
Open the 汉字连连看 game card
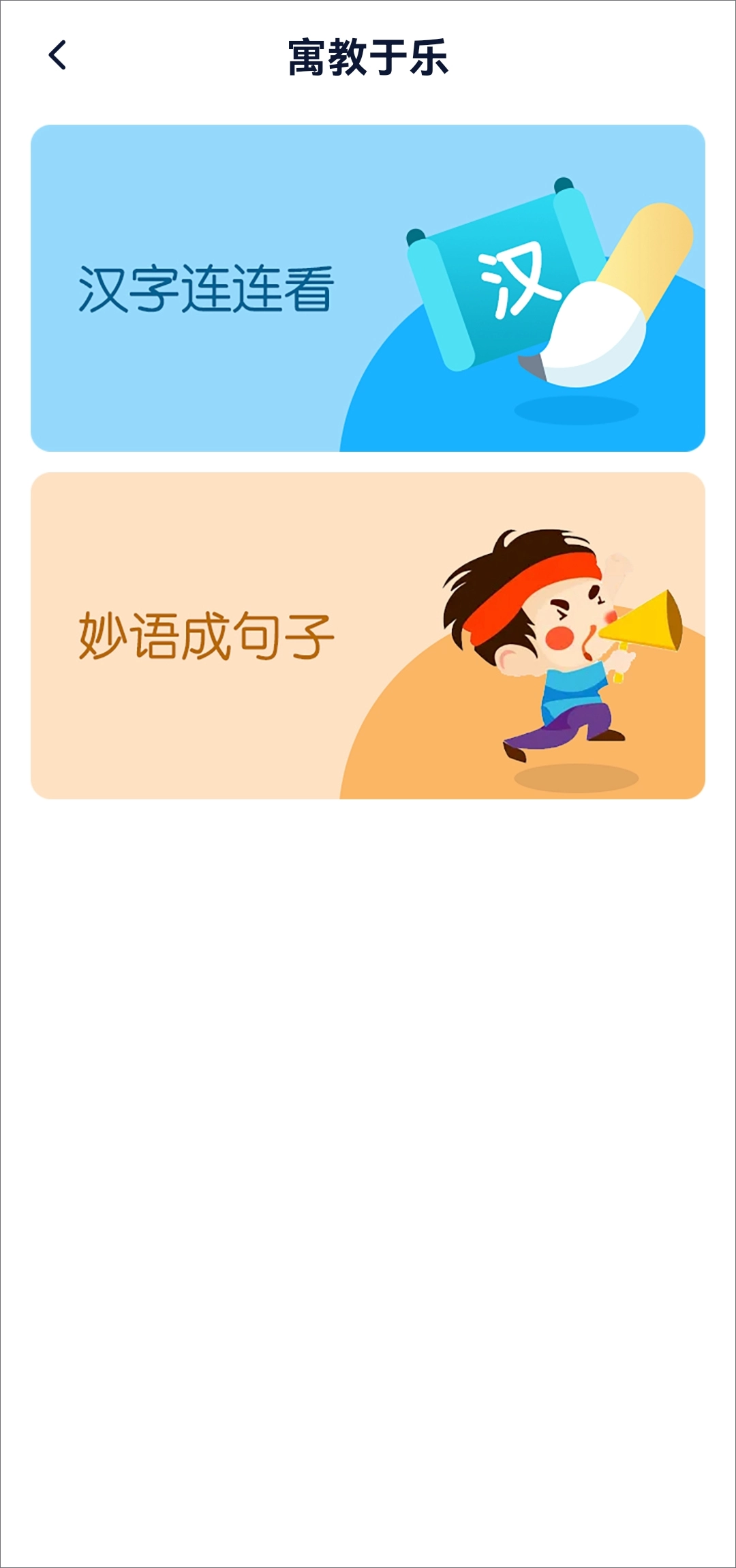(367, 288)
